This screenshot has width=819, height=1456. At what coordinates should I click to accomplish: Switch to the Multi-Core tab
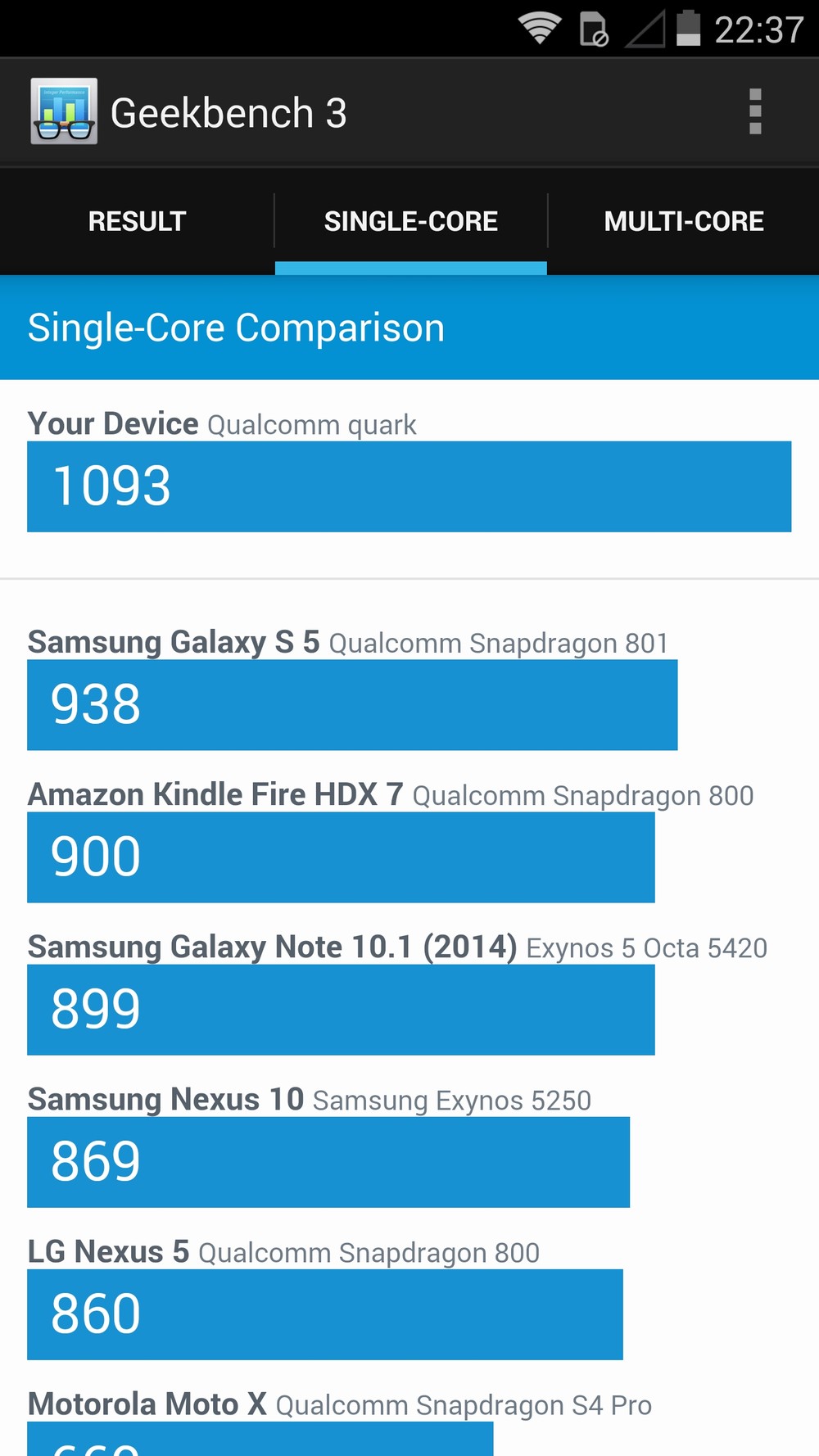pos(684,221)
